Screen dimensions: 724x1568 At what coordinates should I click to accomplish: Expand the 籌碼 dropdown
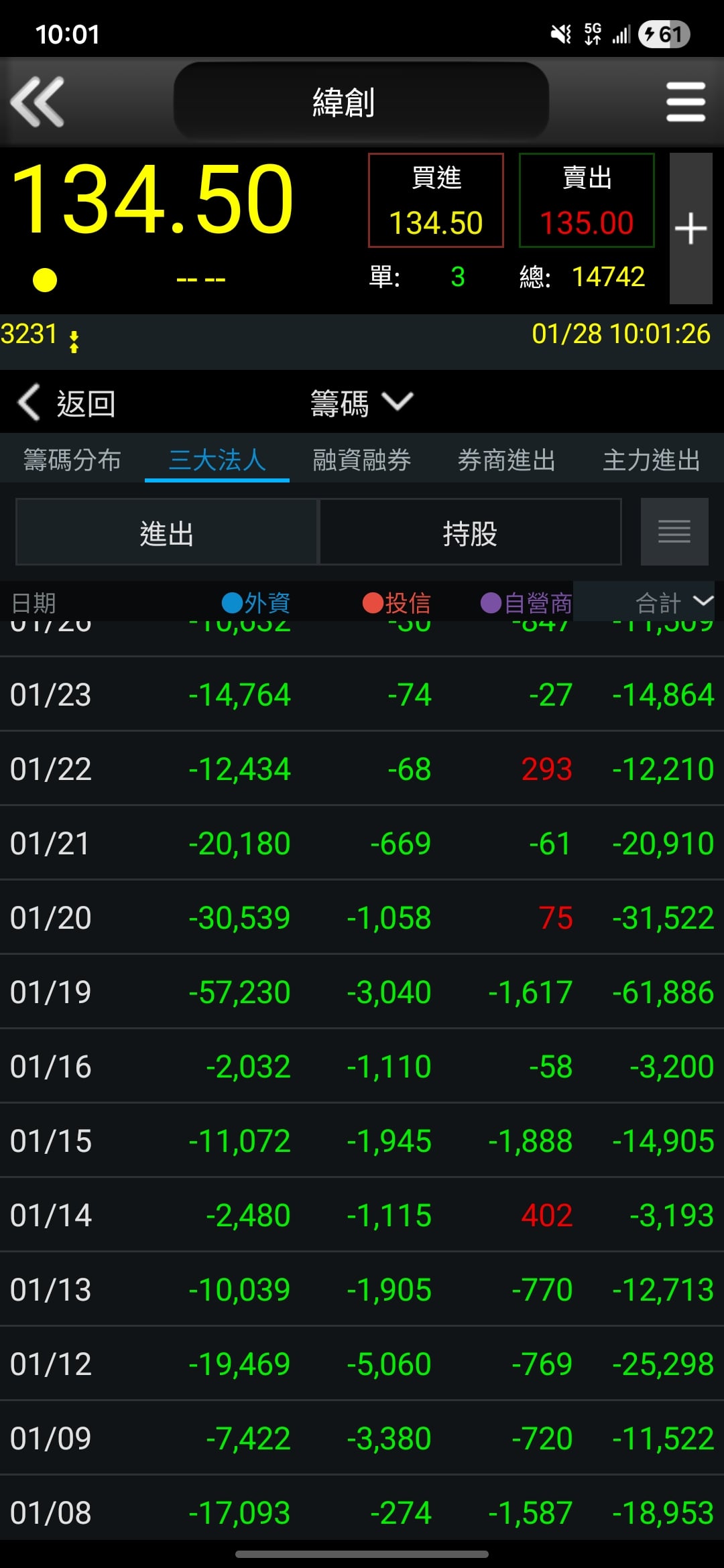[362, 403]
